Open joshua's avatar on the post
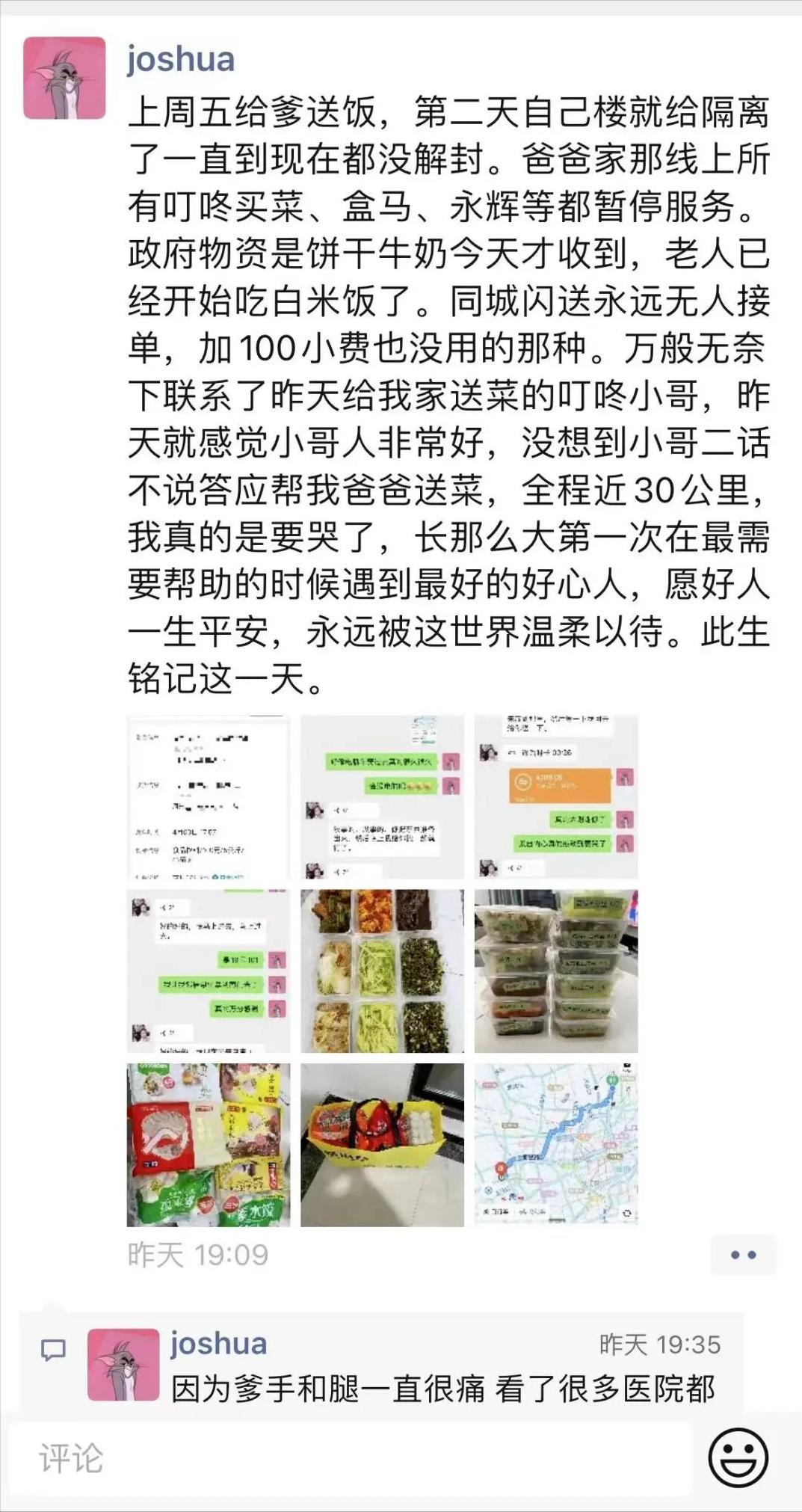Screen dimensions: 802x1512 [x=64, y=79]
